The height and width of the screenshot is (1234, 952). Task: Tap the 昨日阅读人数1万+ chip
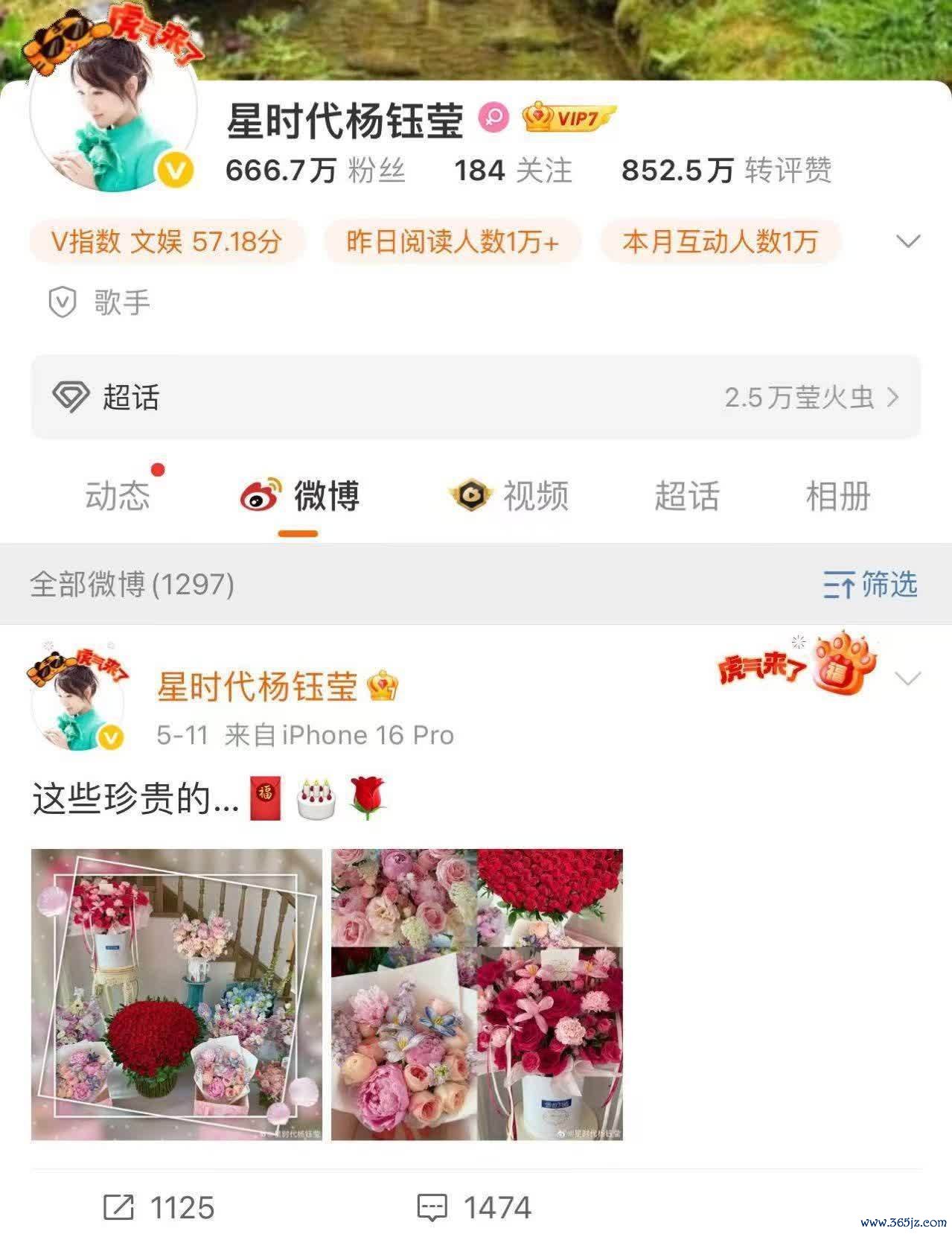[x=452, y=241]
